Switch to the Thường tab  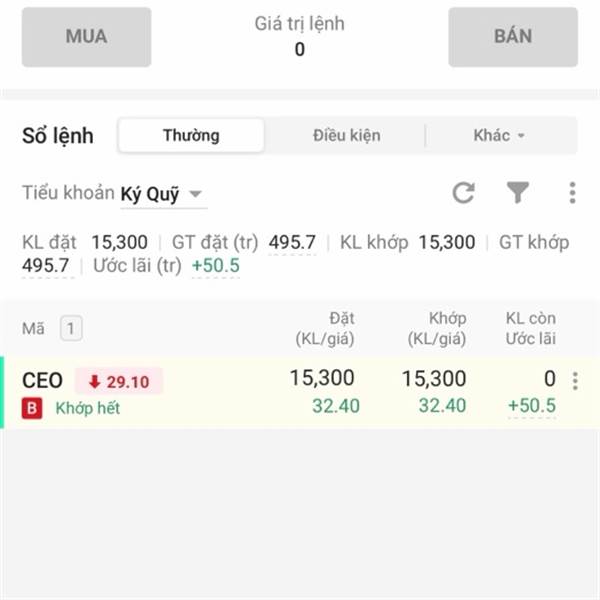click(191, 135)
